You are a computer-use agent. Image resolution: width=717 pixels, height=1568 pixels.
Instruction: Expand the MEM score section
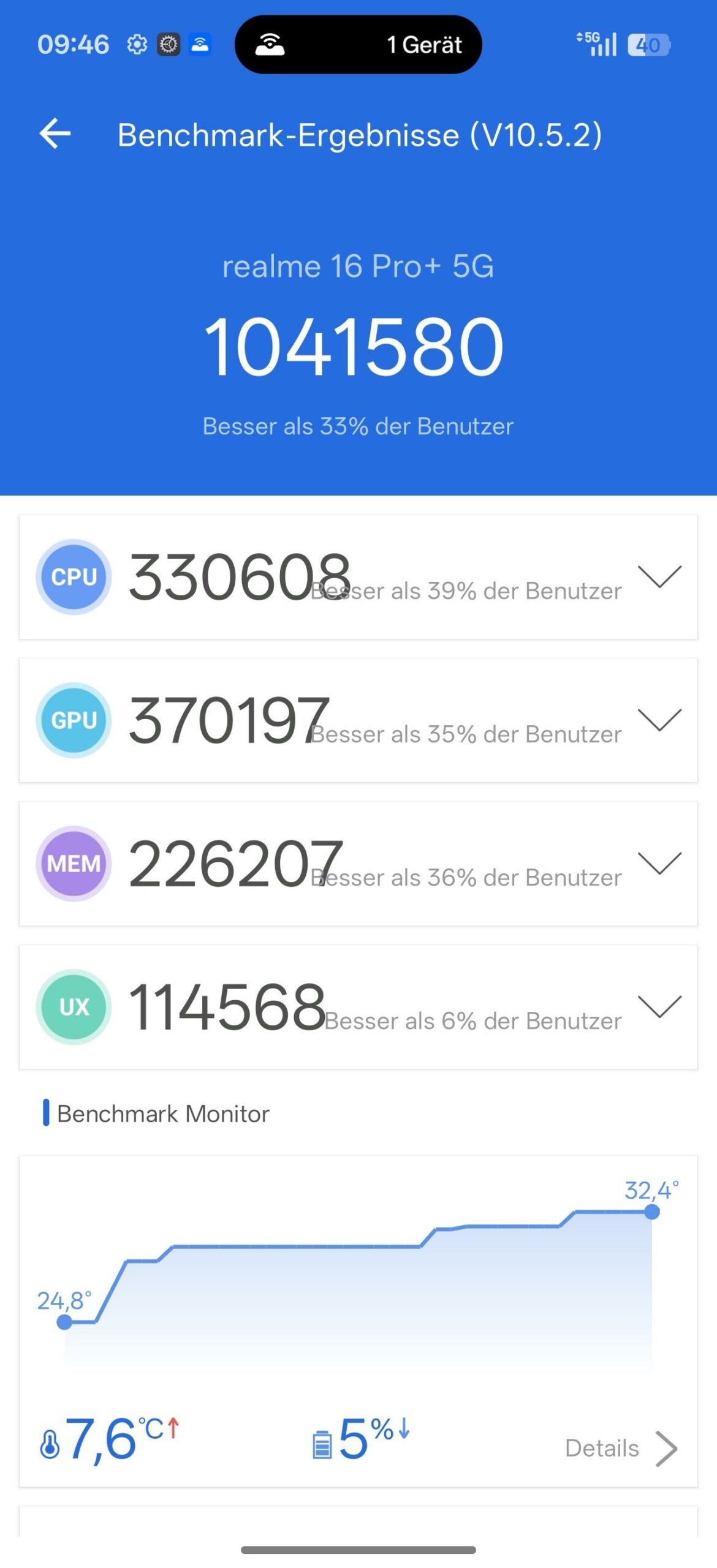659,863
